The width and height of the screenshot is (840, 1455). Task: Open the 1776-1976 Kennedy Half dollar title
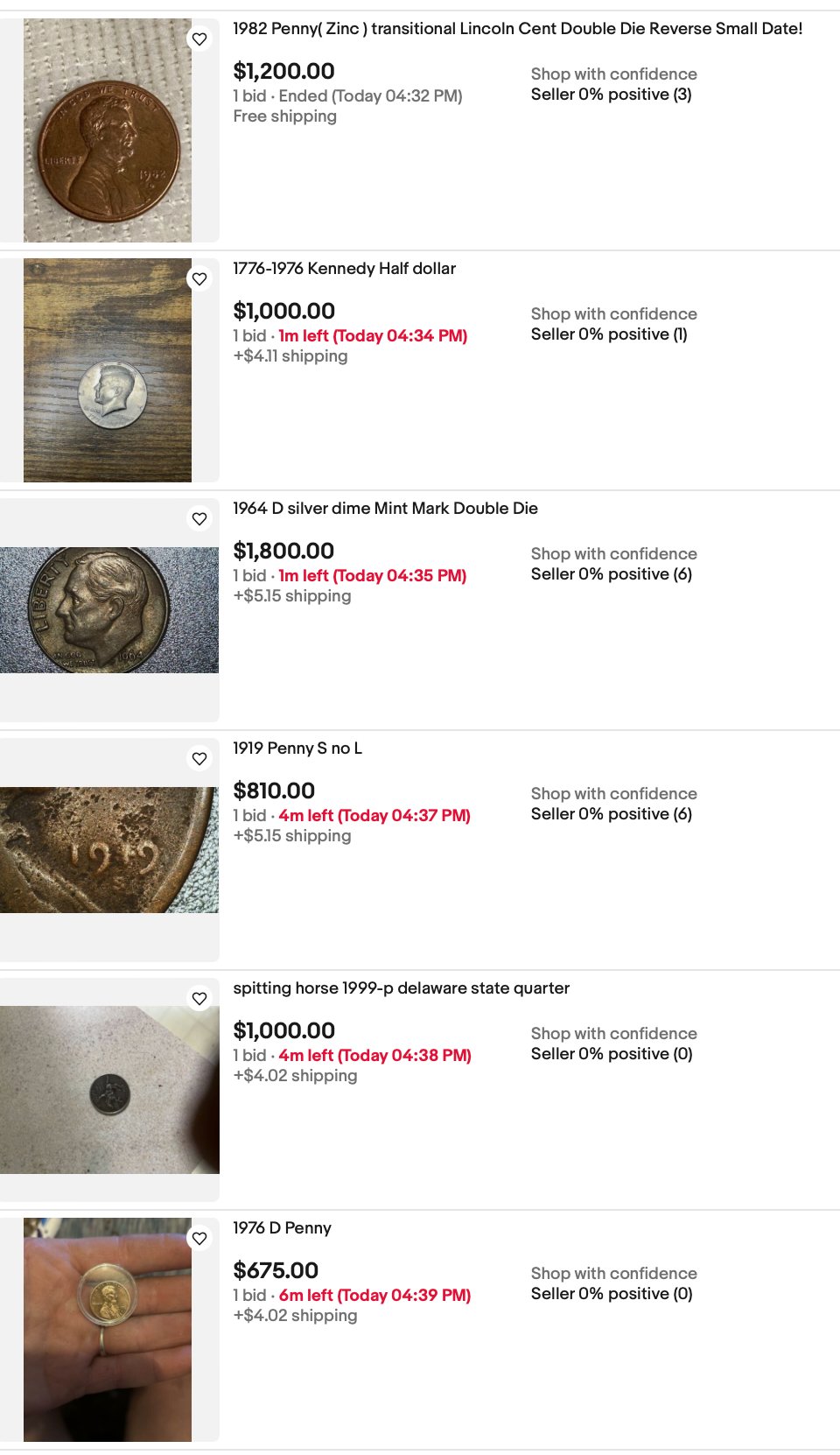tap(344, 269)
